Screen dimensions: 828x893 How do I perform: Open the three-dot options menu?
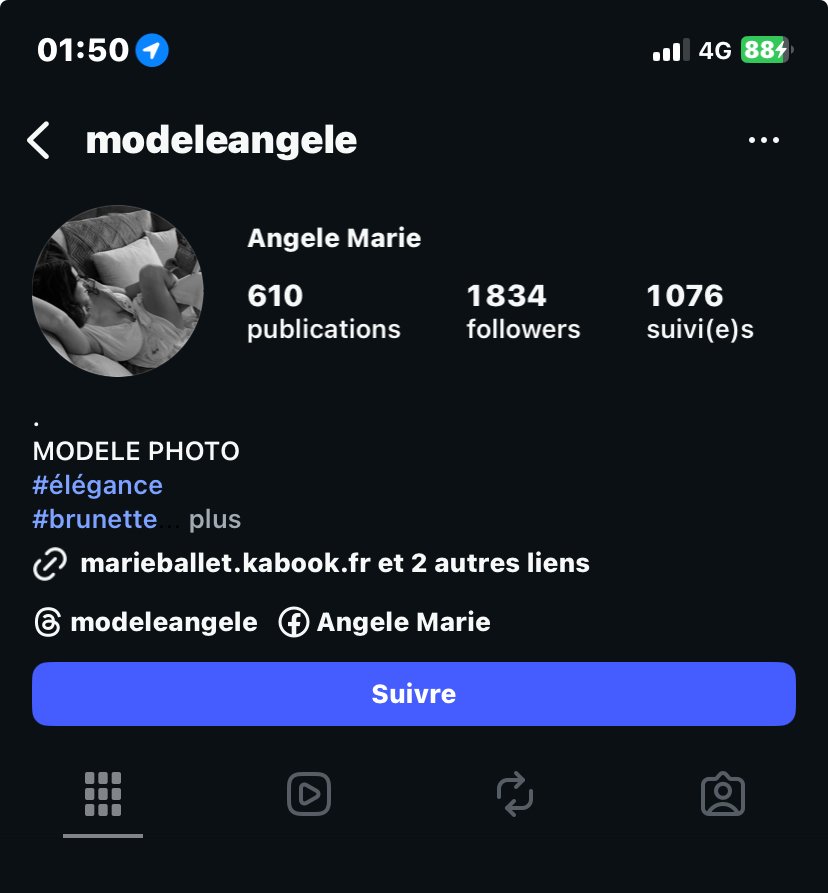click(x=764, y=141)
